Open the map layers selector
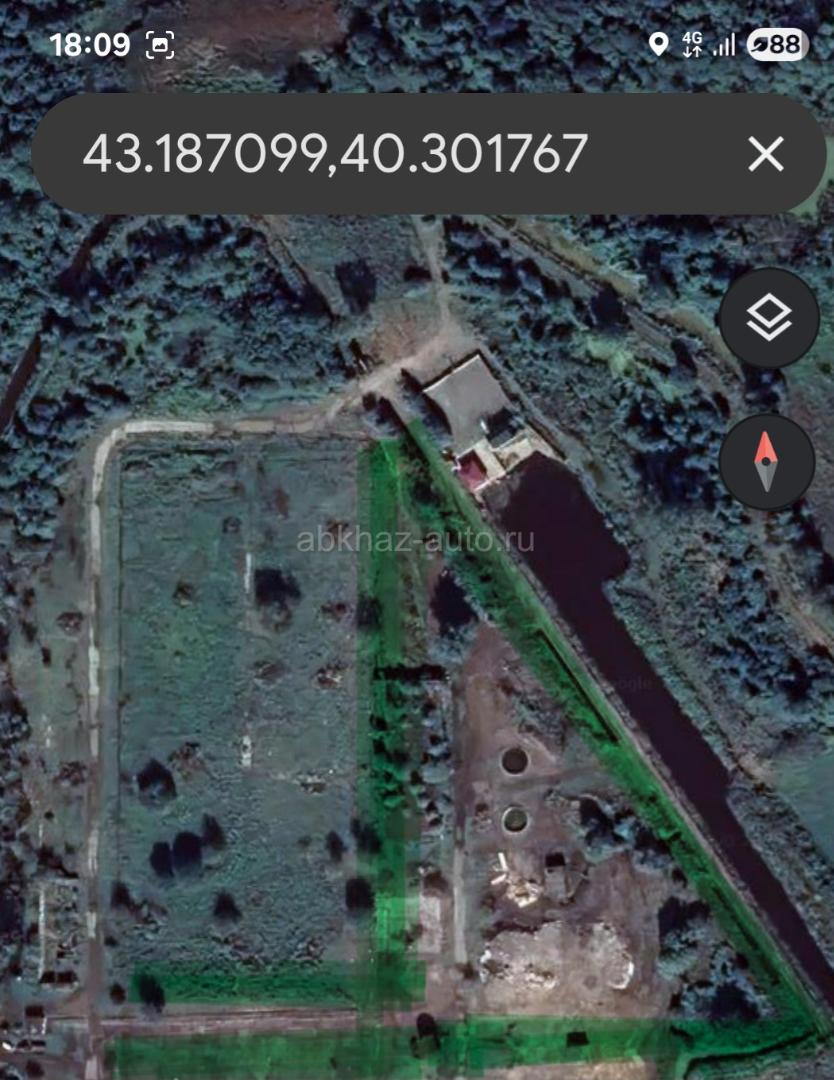This screenshot has width=834, height=1080. point(768,318)
